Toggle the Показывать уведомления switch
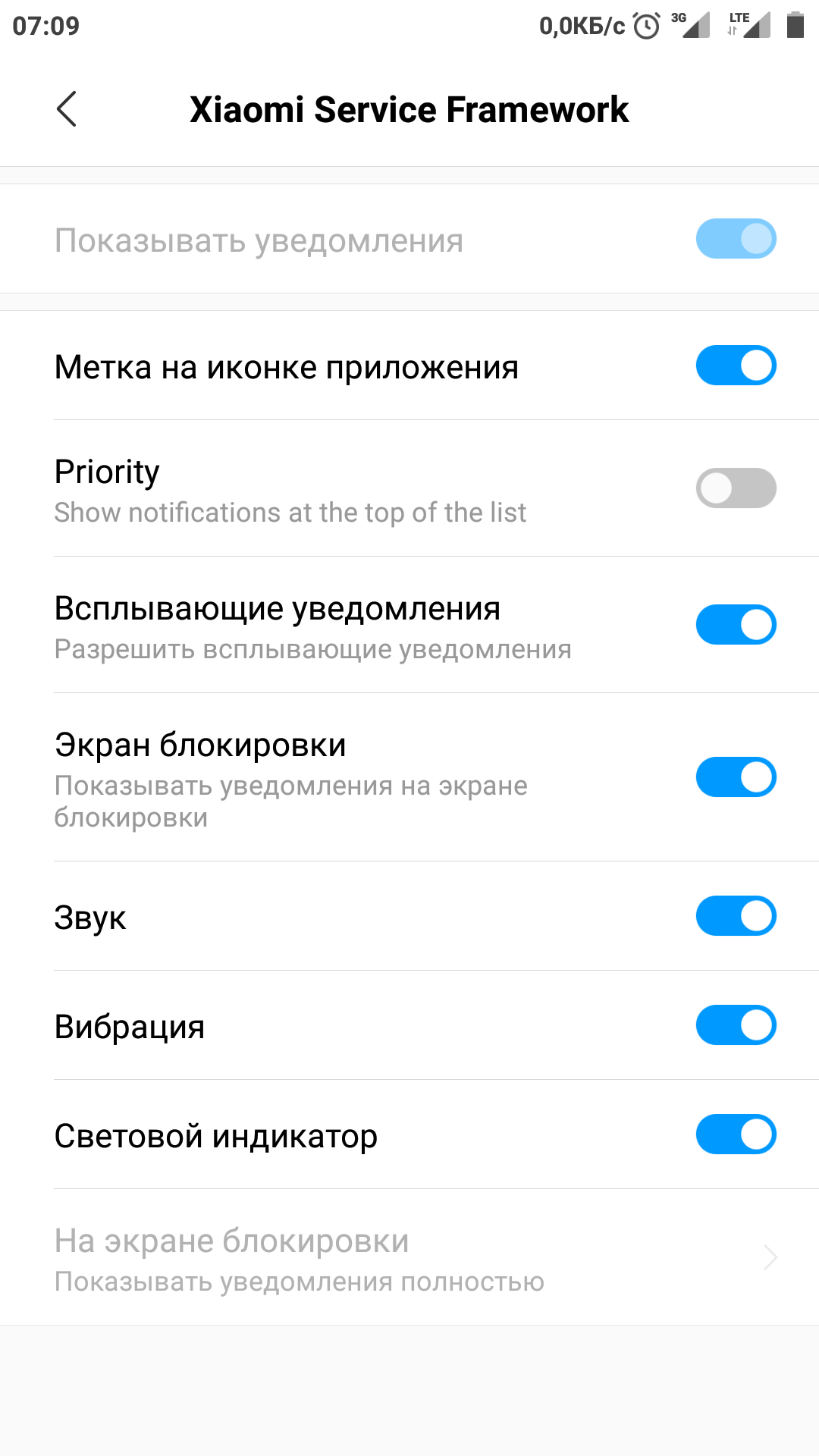This screenshot has width=819, height=1456. tap(736, 239)
